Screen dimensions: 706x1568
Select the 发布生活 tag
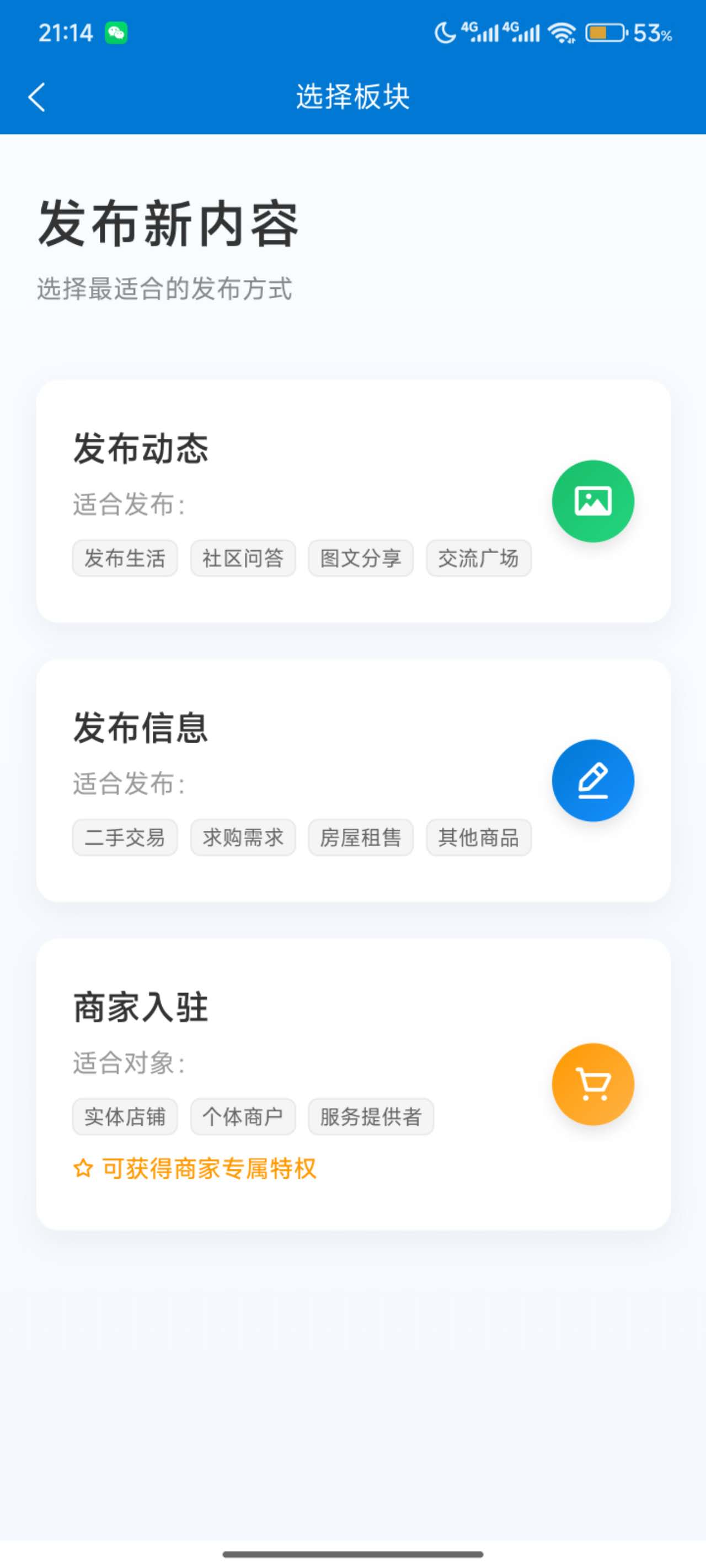[124, 558]
